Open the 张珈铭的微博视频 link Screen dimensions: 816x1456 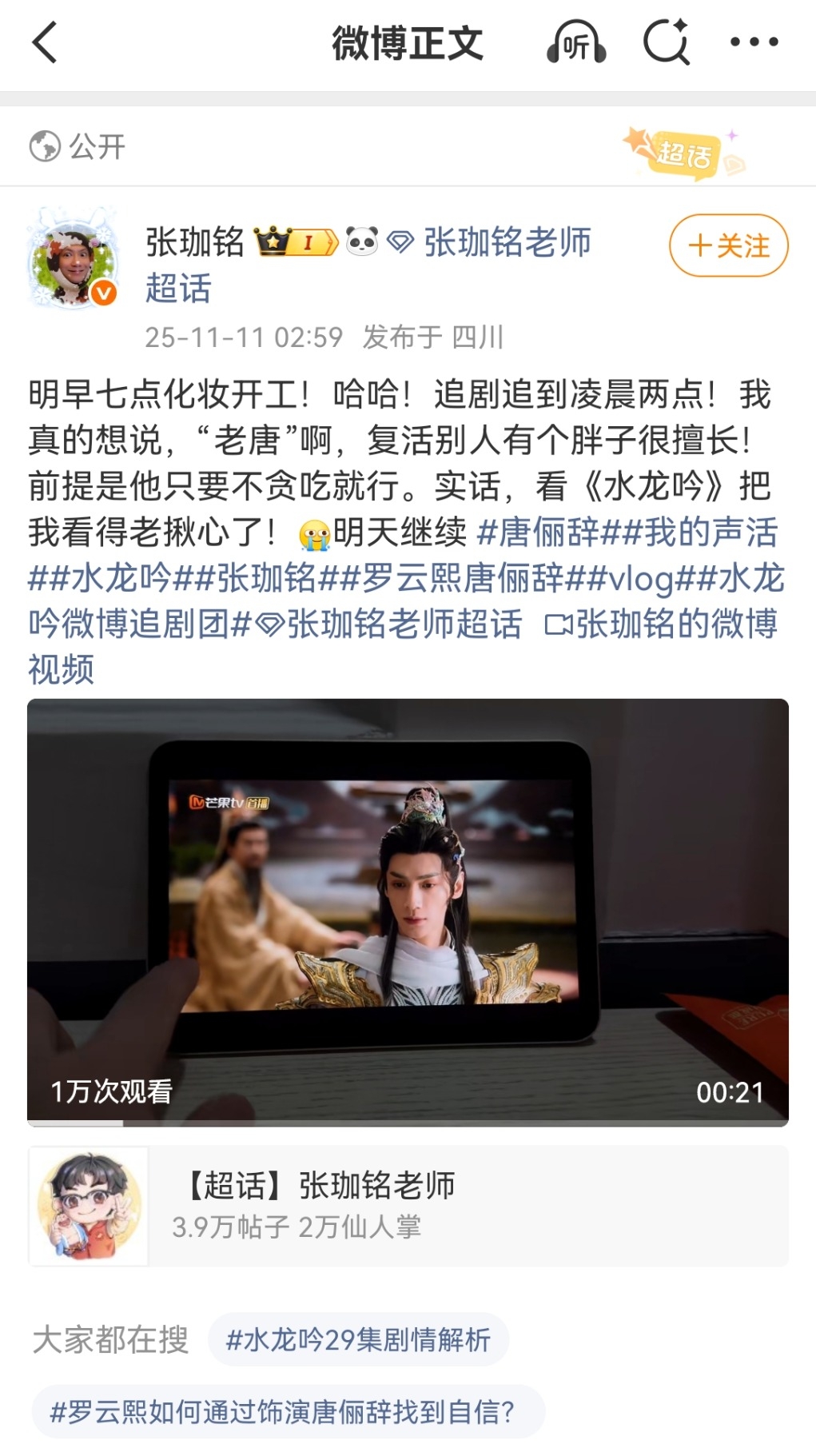coord(663,624)
